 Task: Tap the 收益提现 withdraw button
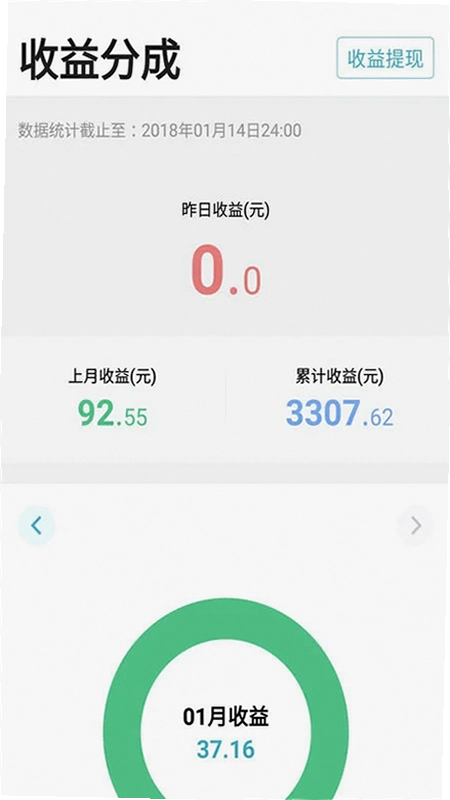point(385,58)
